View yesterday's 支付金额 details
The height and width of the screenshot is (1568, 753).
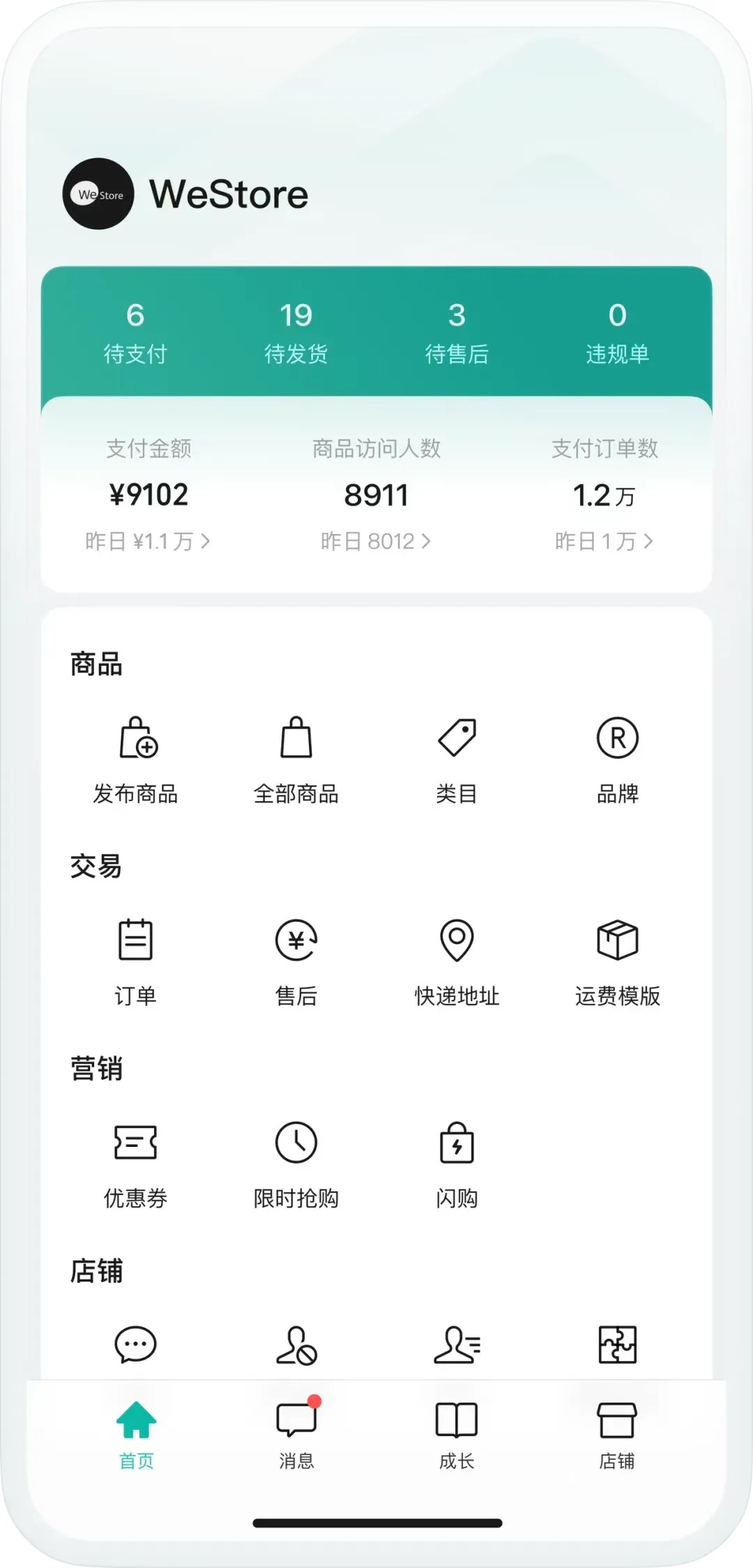pyautogui.click(x=148, y=541)
